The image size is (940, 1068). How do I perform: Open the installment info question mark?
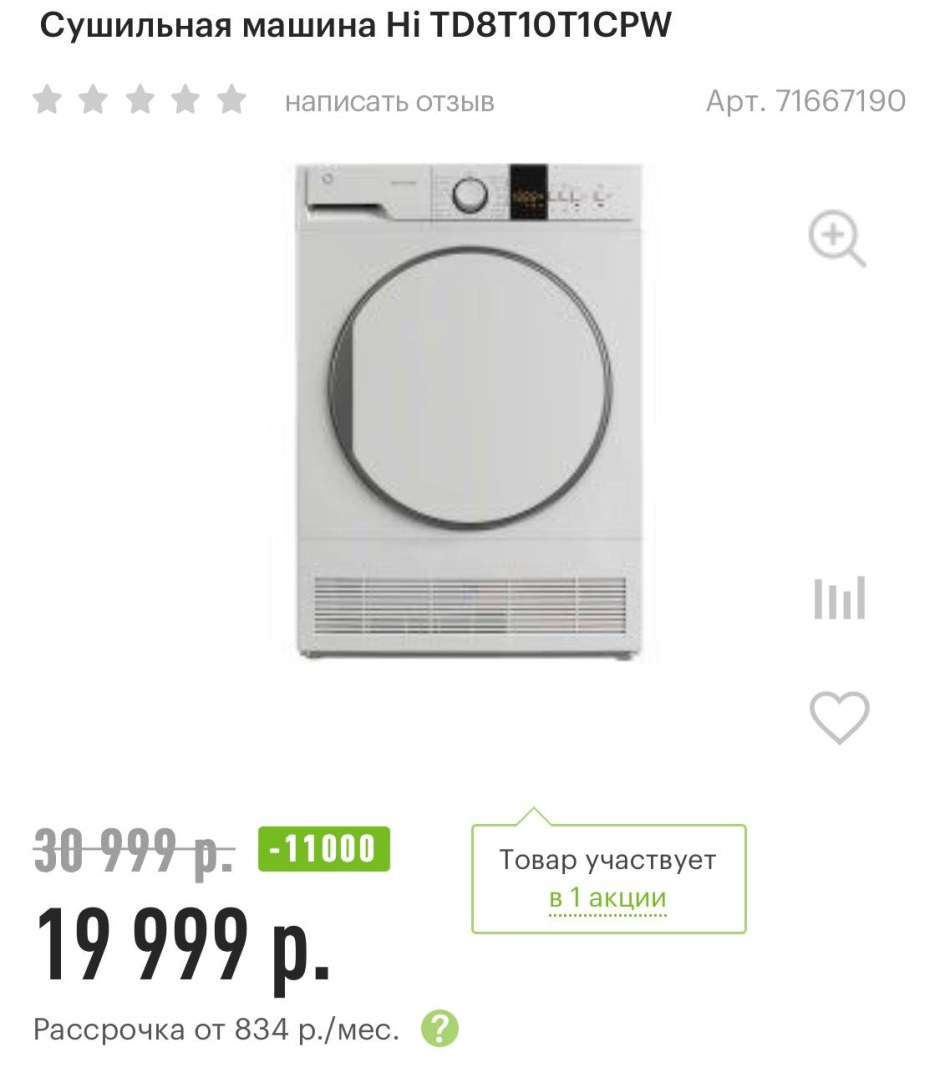[439, 1029]
